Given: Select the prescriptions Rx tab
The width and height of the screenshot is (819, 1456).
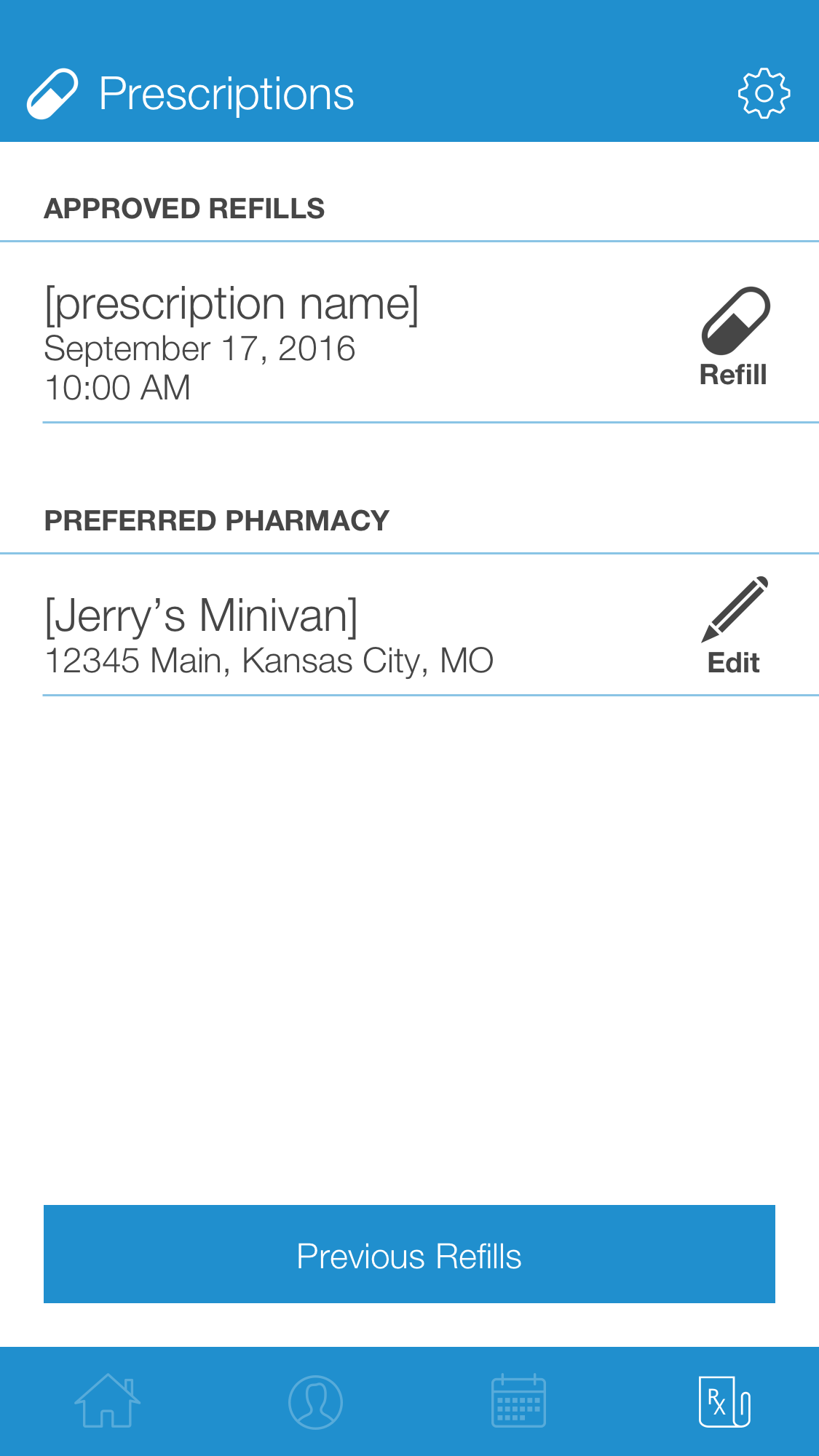Looking at the screenshot, I should pyautogui.click(x=724, y=1401).
